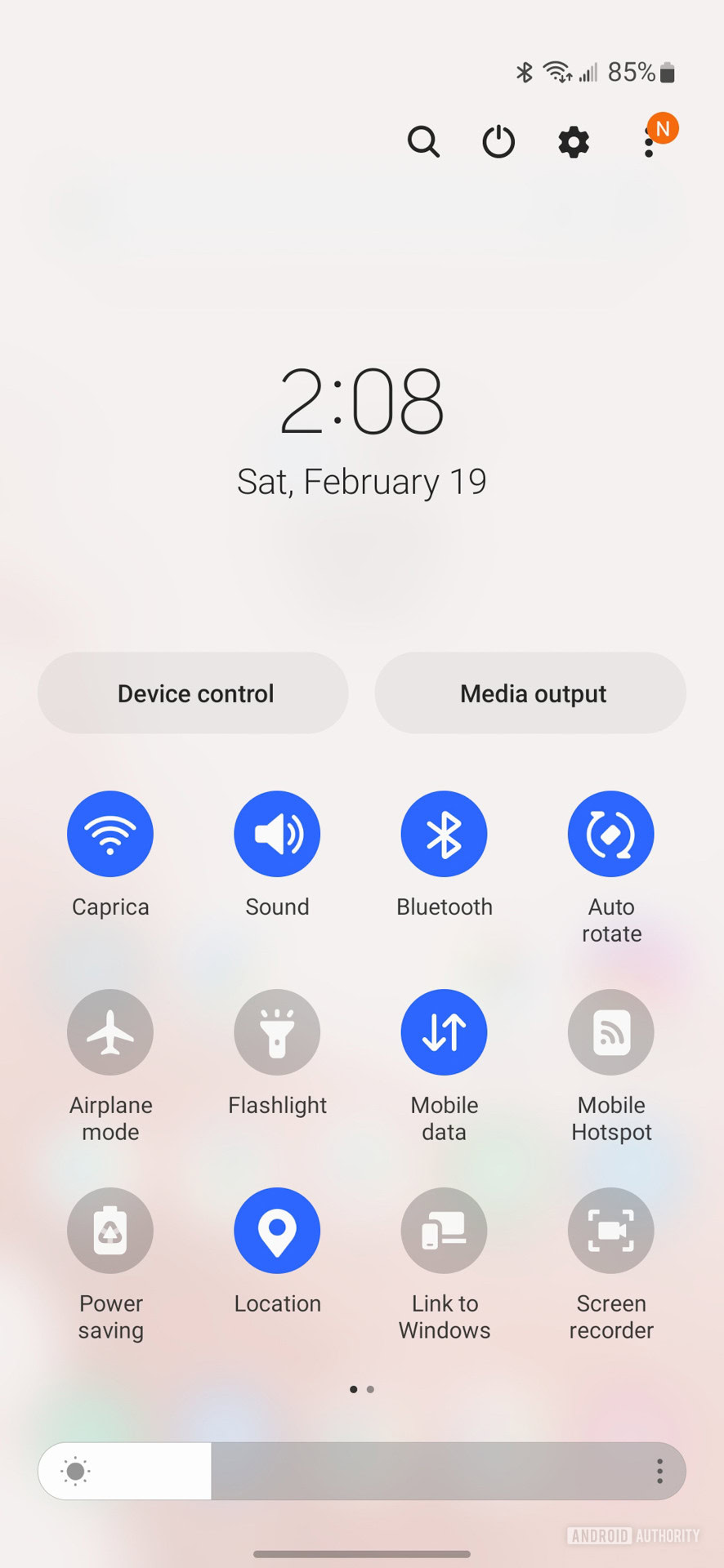The image size is (724, 1568).
Task: Turn off Location
Action: click(277, 1231)
